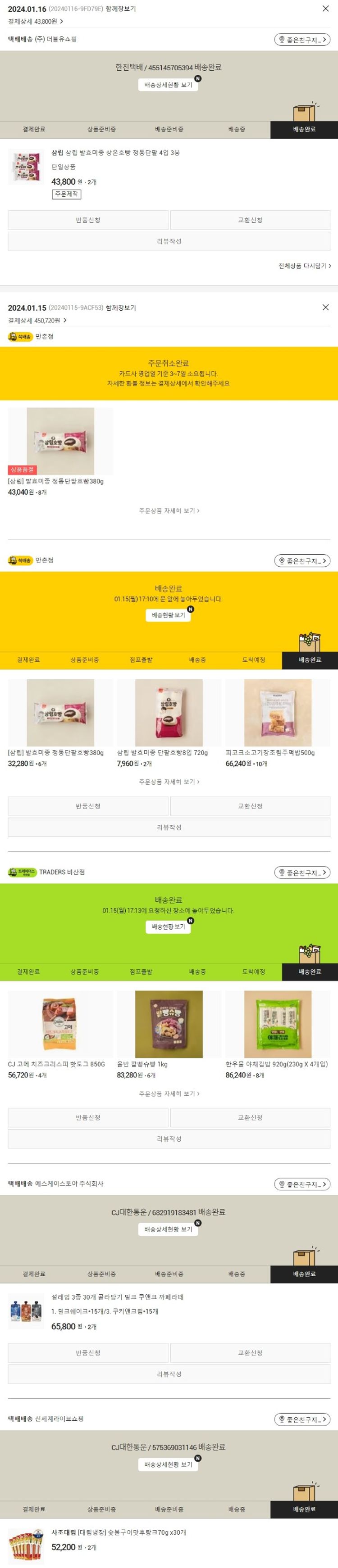Write review for 삼립 상온호빵 order
This screenshot has width=338, height=1568.
click(169, 241)
